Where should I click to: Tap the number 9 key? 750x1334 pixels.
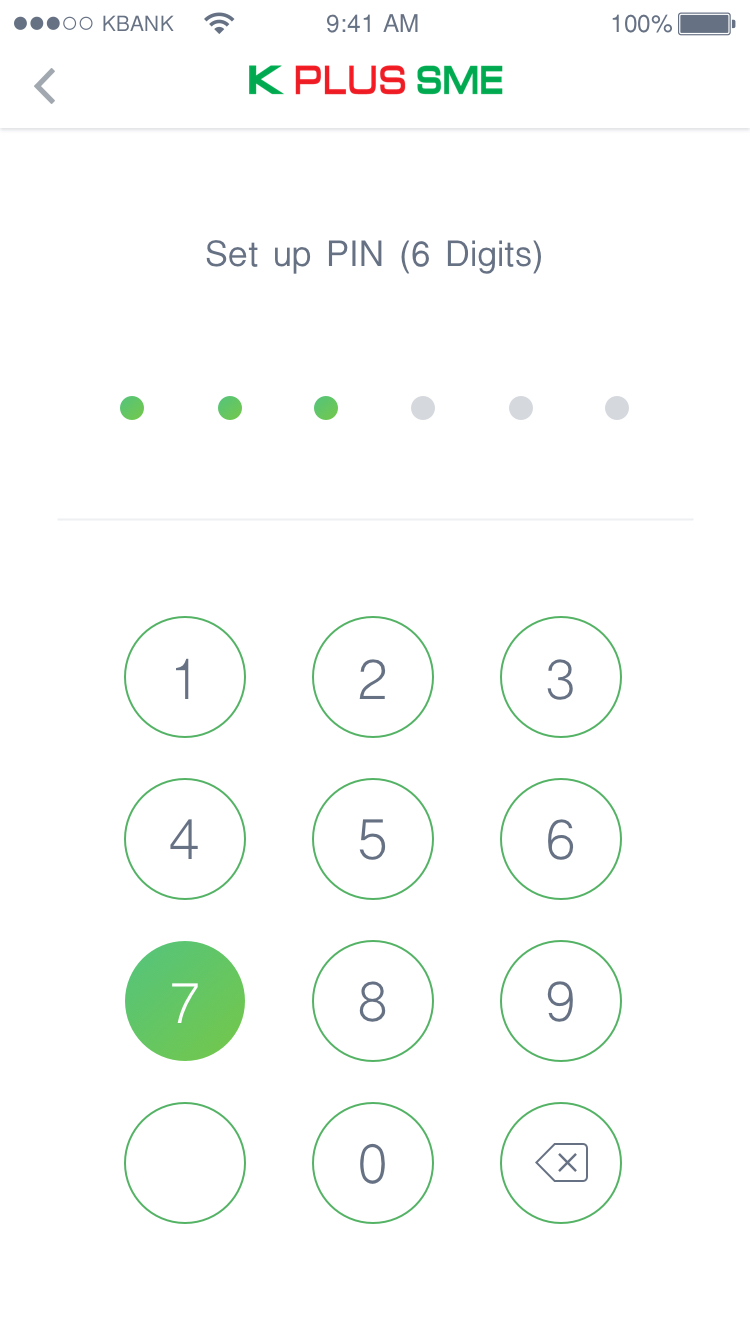click(561, 1001)
